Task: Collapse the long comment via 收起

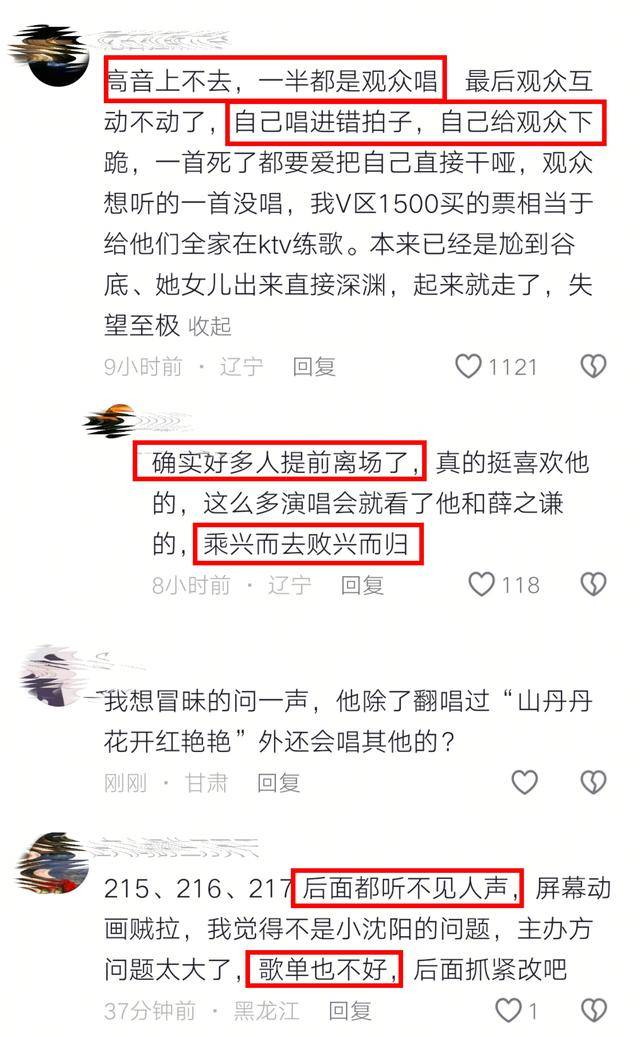Action: 210,326
